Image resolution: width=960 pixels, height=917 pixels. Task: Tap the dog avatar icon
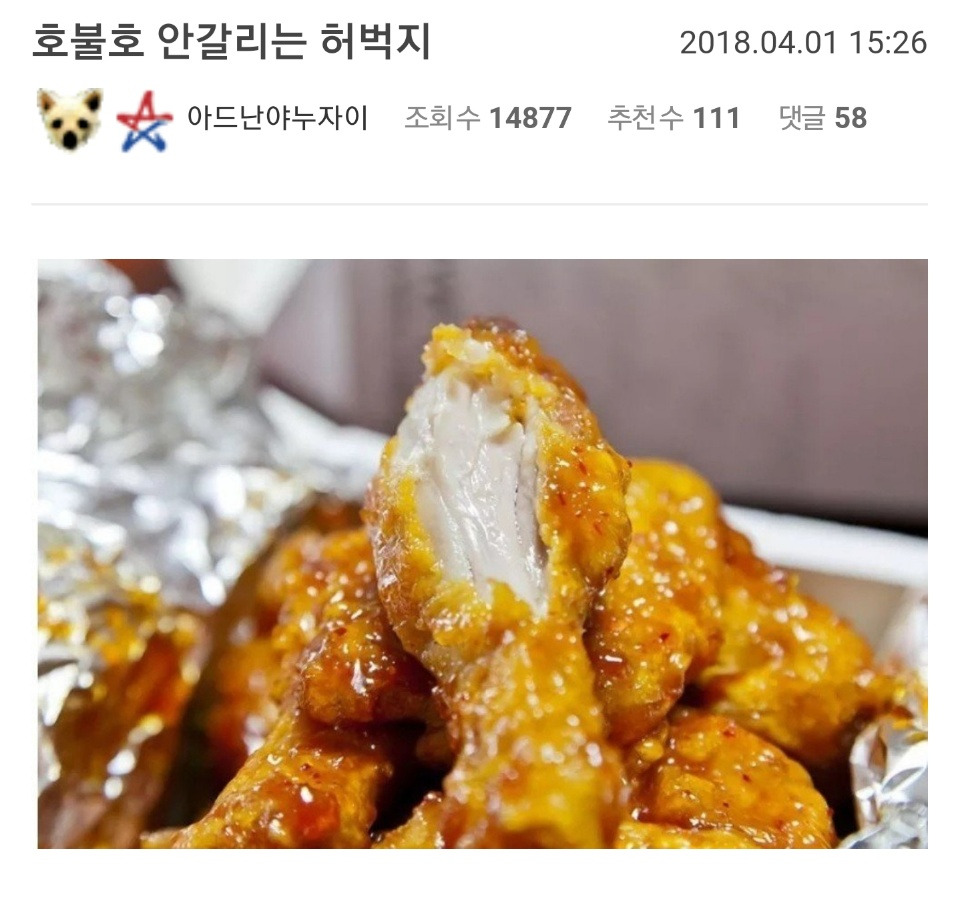70,119
